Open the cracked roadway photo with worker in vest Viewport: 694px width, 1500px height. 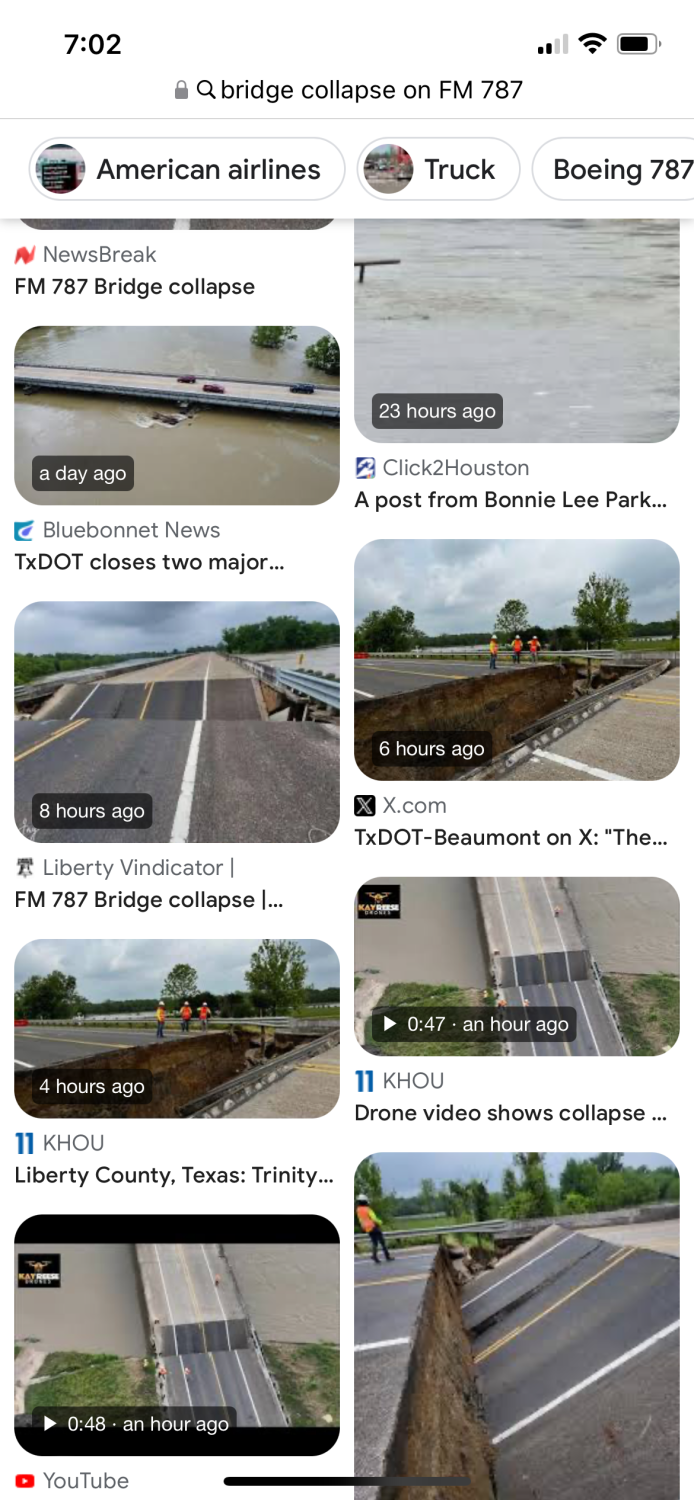pyautogui.click(x=516, y=1320)
